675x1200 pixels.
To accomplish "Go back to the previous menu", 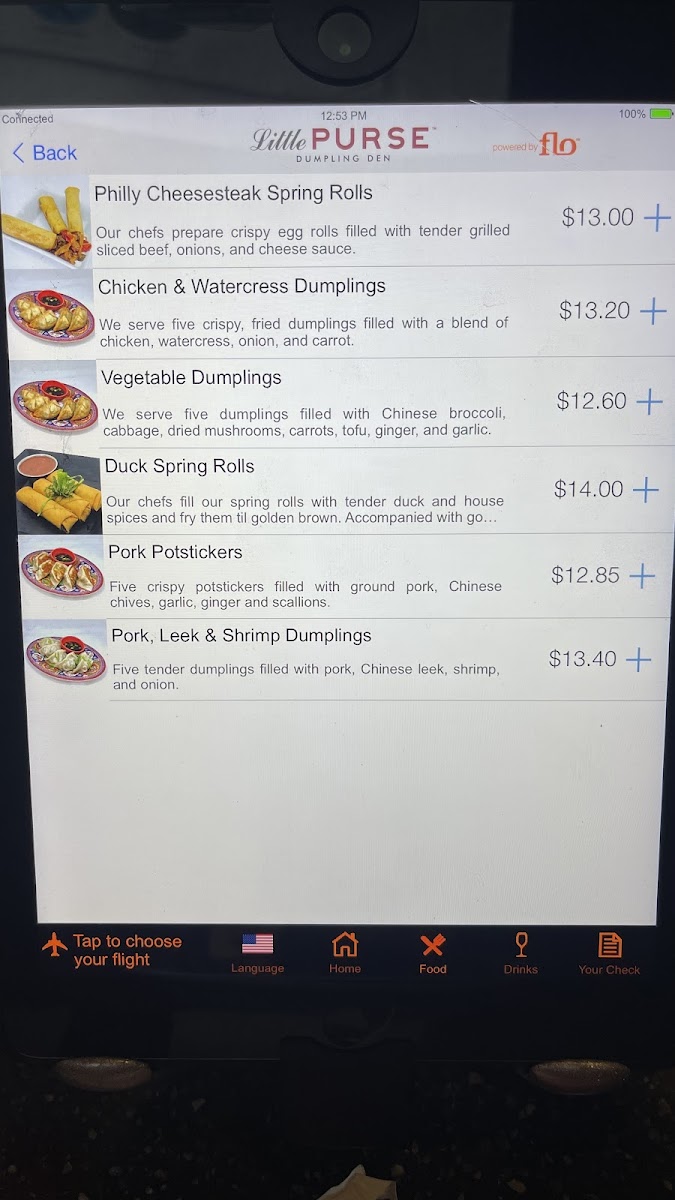I will tap(44, 153).
